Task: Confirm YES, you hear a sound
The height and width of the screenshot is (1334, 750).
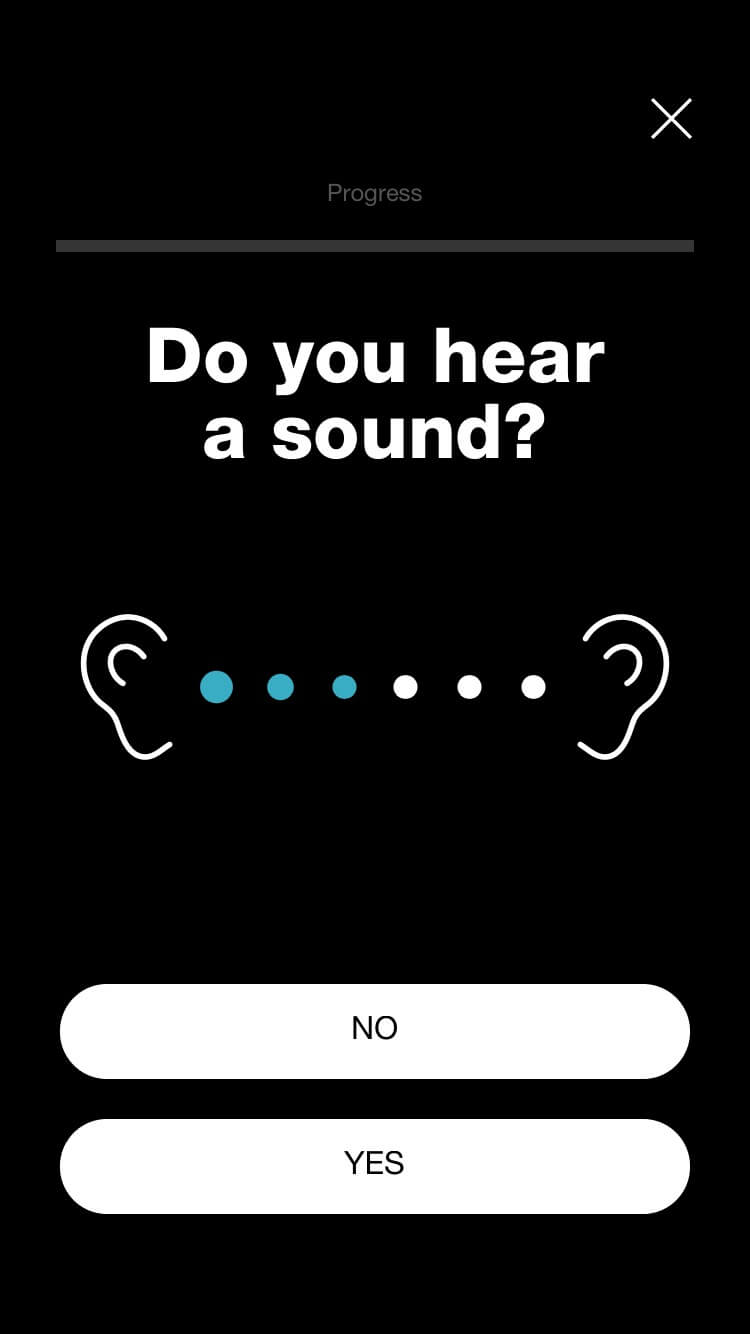Action: pyautogui.click(x=375, y=1166)
